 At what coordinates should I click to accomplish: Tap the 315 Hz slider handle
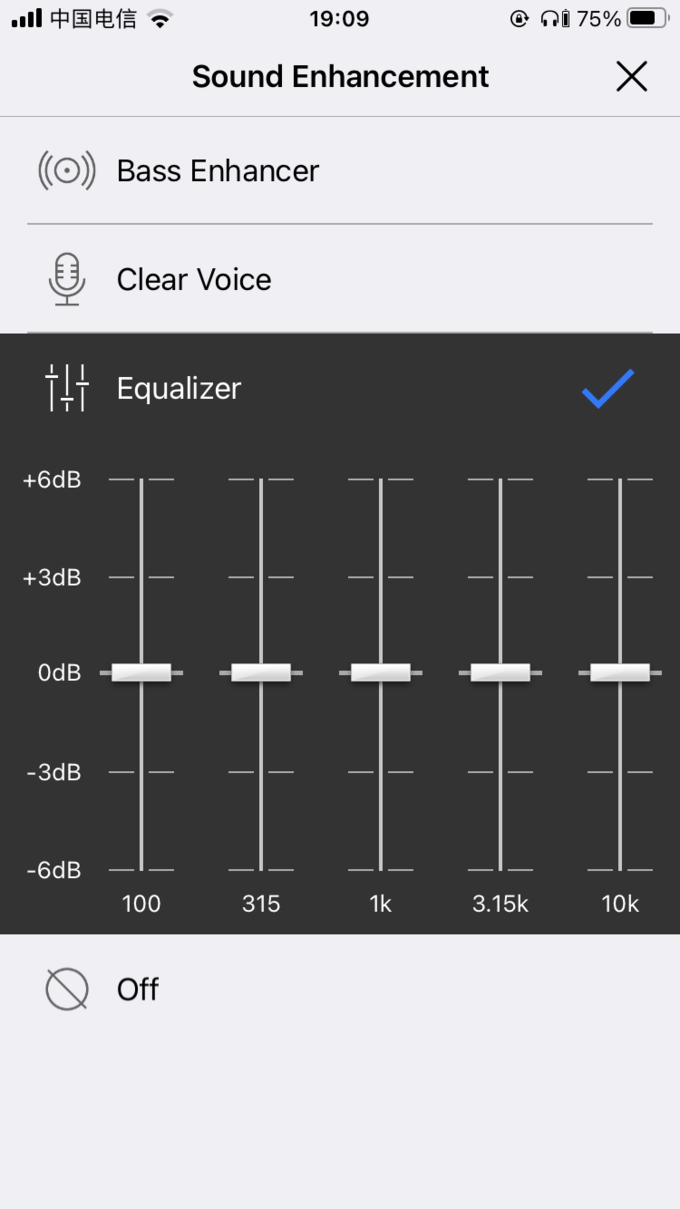click(x=261, y=673)
